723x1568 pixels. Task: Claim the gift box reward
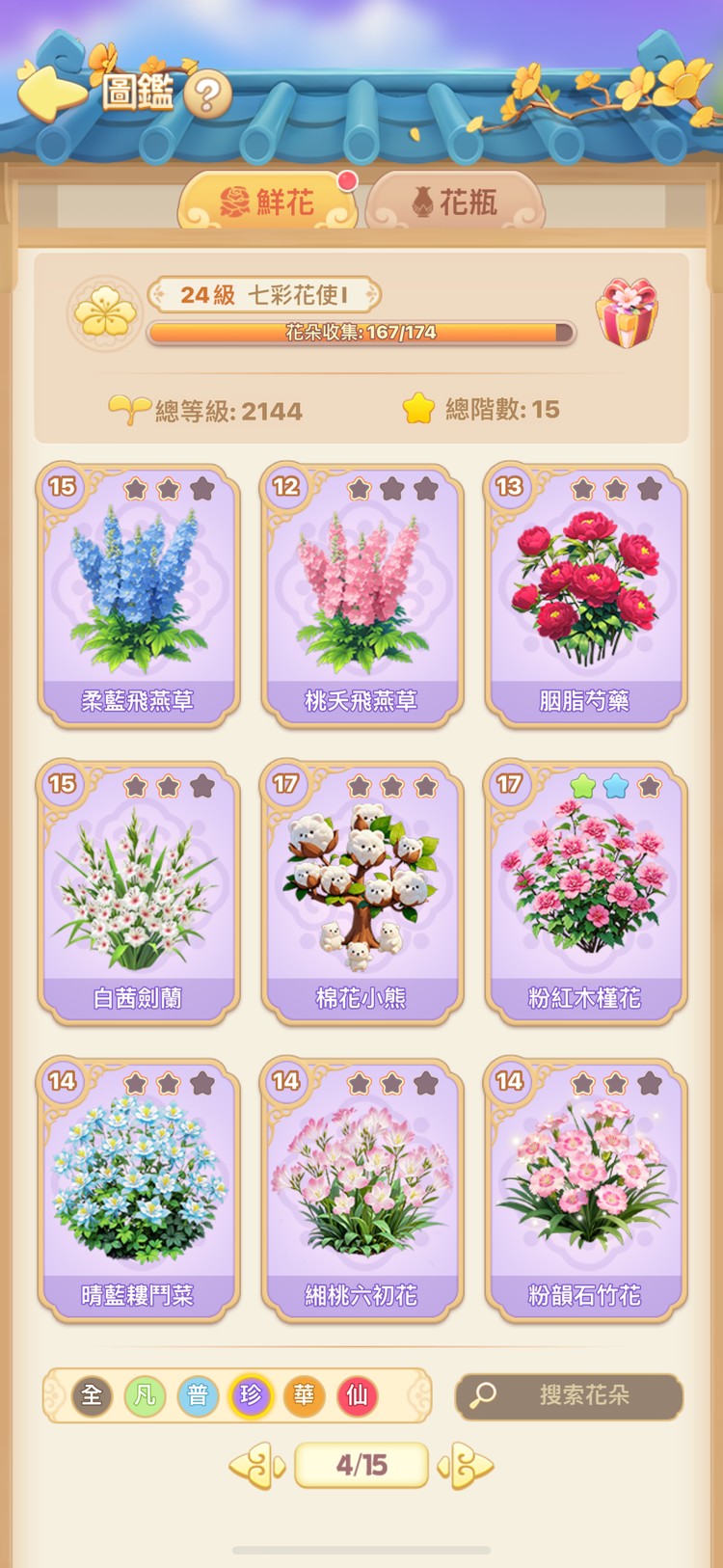(x=627, y=313)
